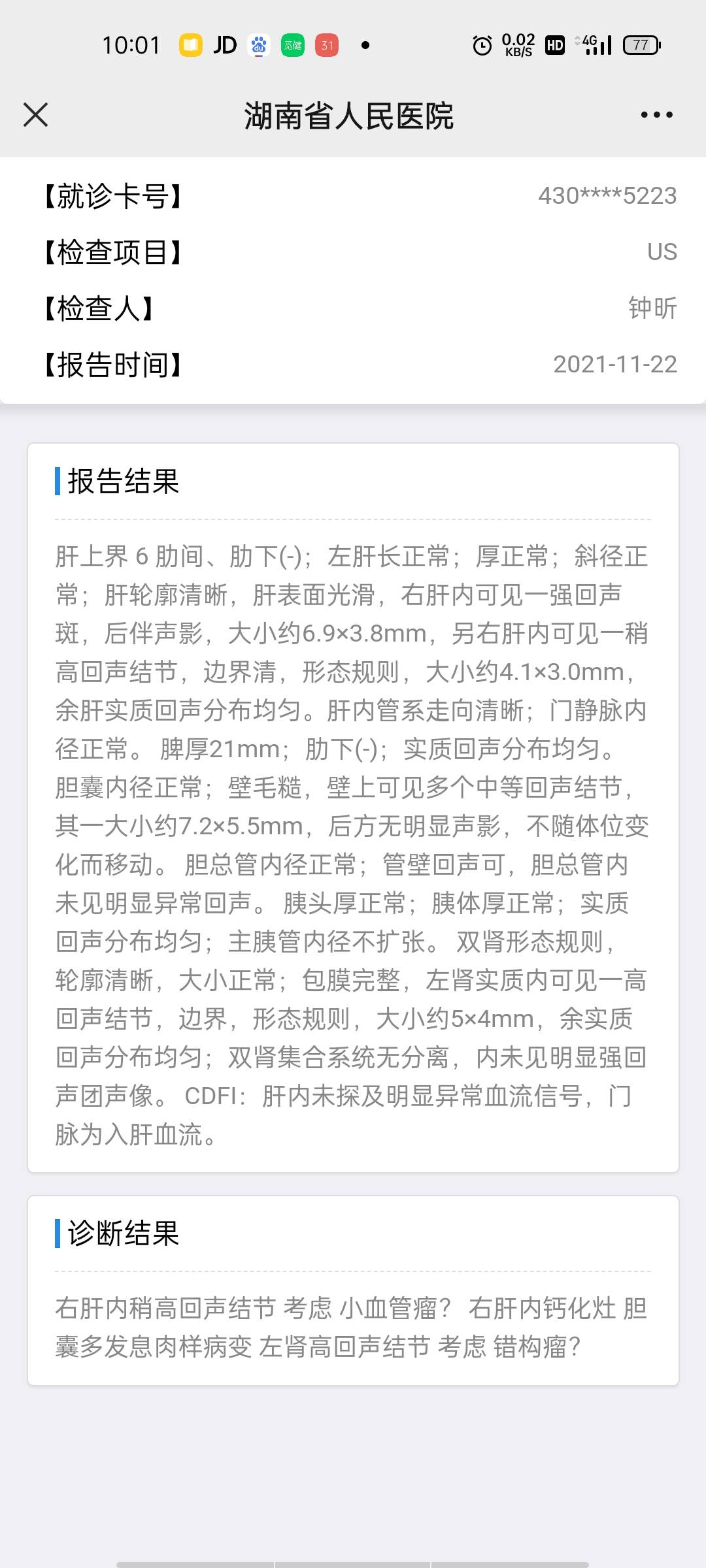Select the green 觅健 app icon in status bar

coord(292,45)
